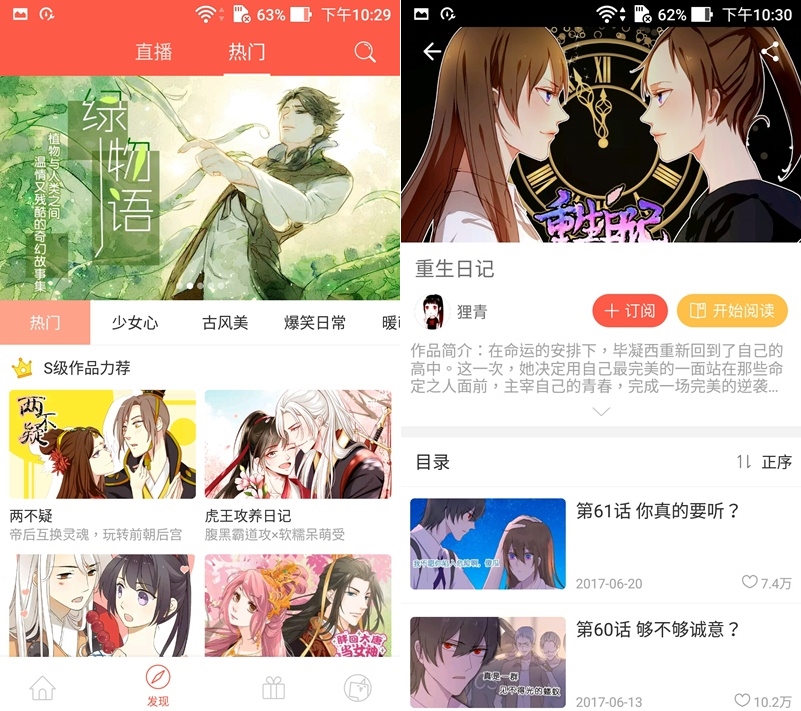Select the 古风美 category tab
Viewport: 801px width, 711px height.
coord(225,322)
